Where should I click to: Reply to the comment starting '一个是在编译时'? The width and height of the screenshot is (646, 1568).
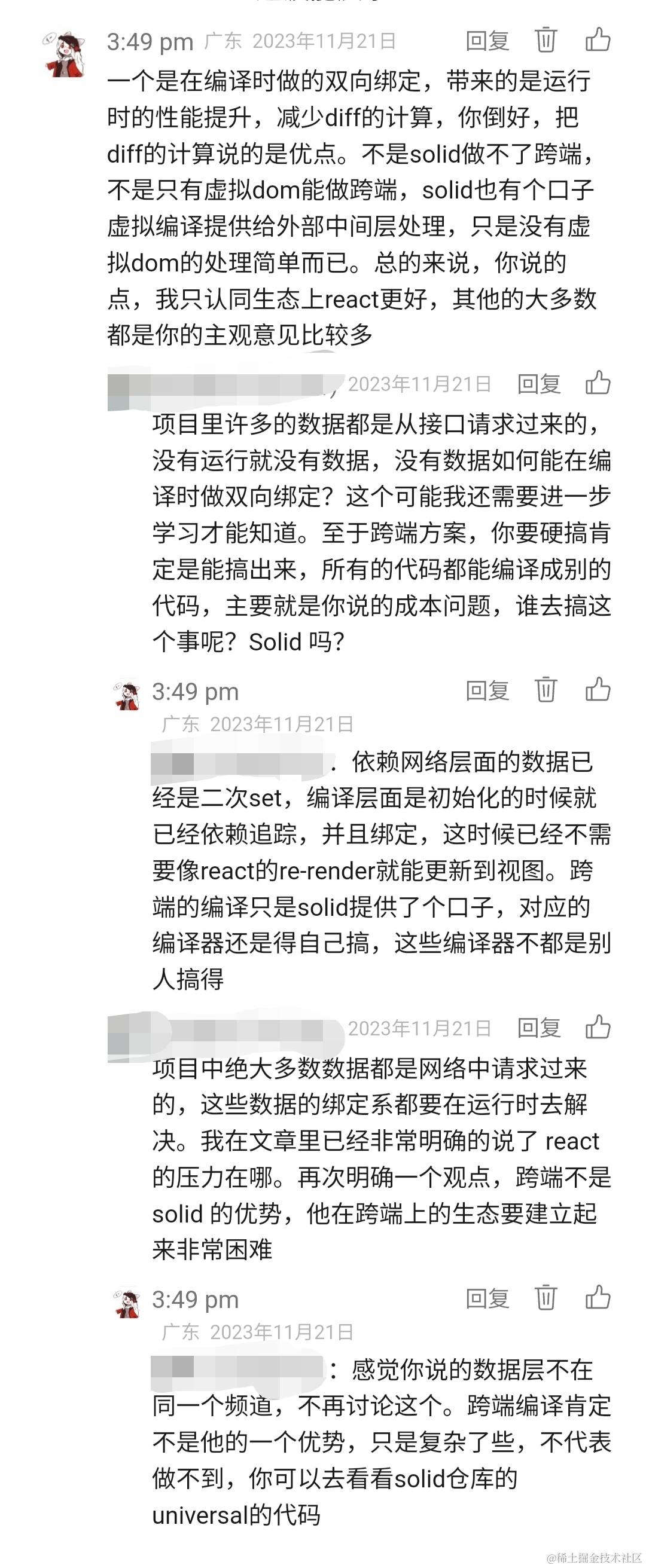487,41
